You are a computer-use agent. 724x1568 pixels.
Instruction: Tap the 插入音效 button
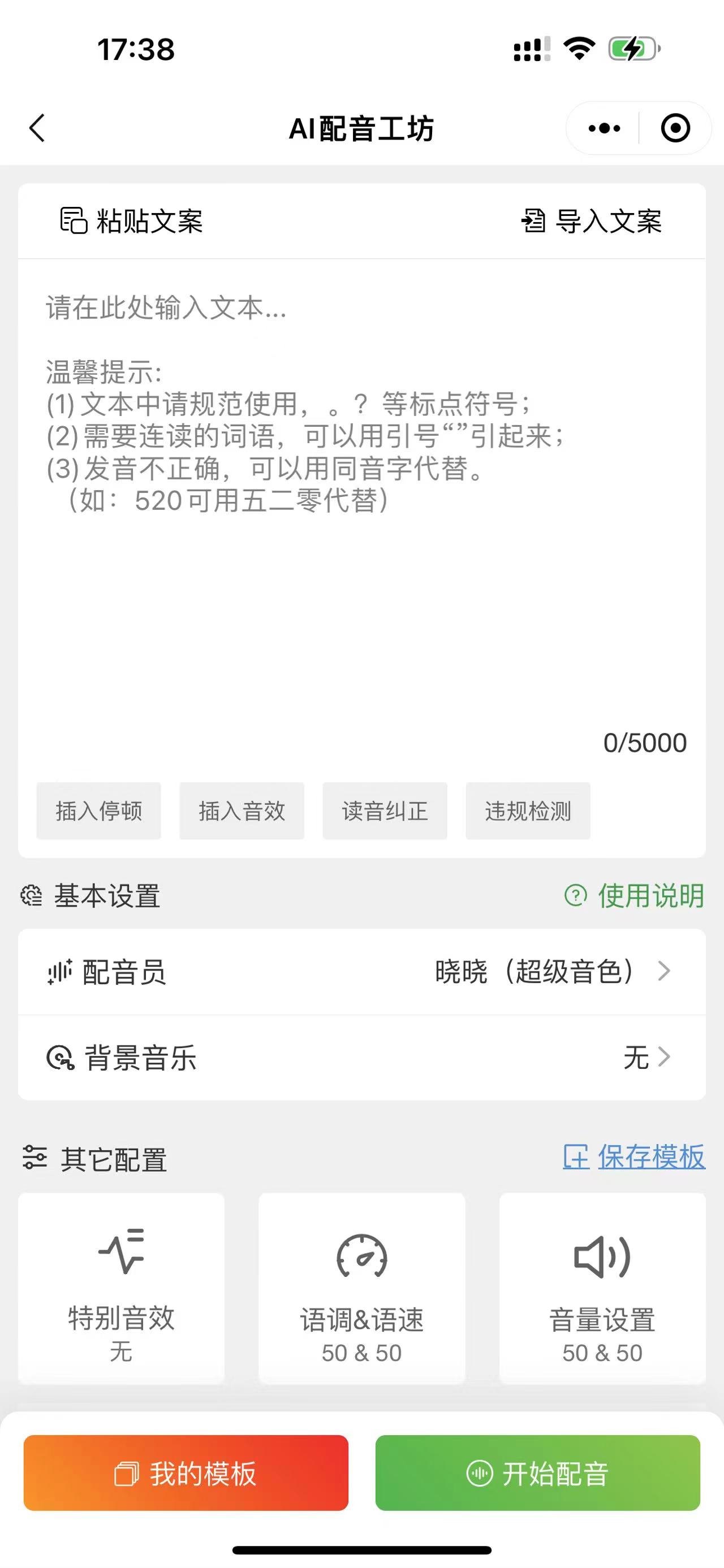pyautogui.click(x=242, y=811)
